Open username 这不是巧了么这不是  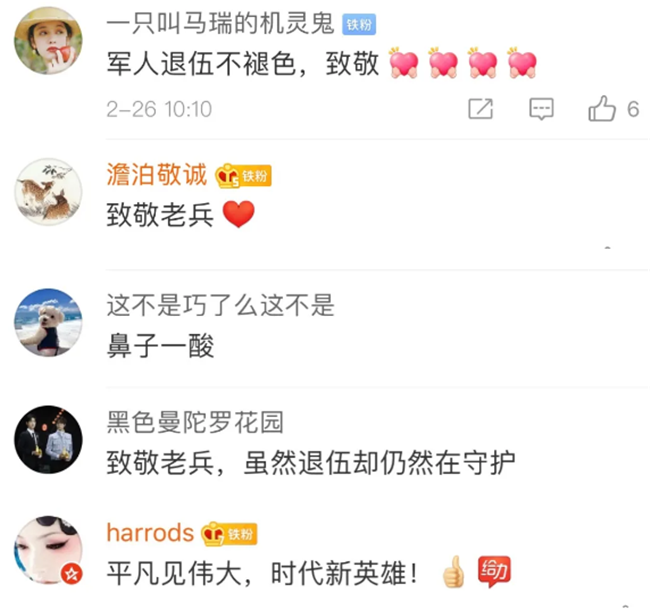tap(220, 305)
